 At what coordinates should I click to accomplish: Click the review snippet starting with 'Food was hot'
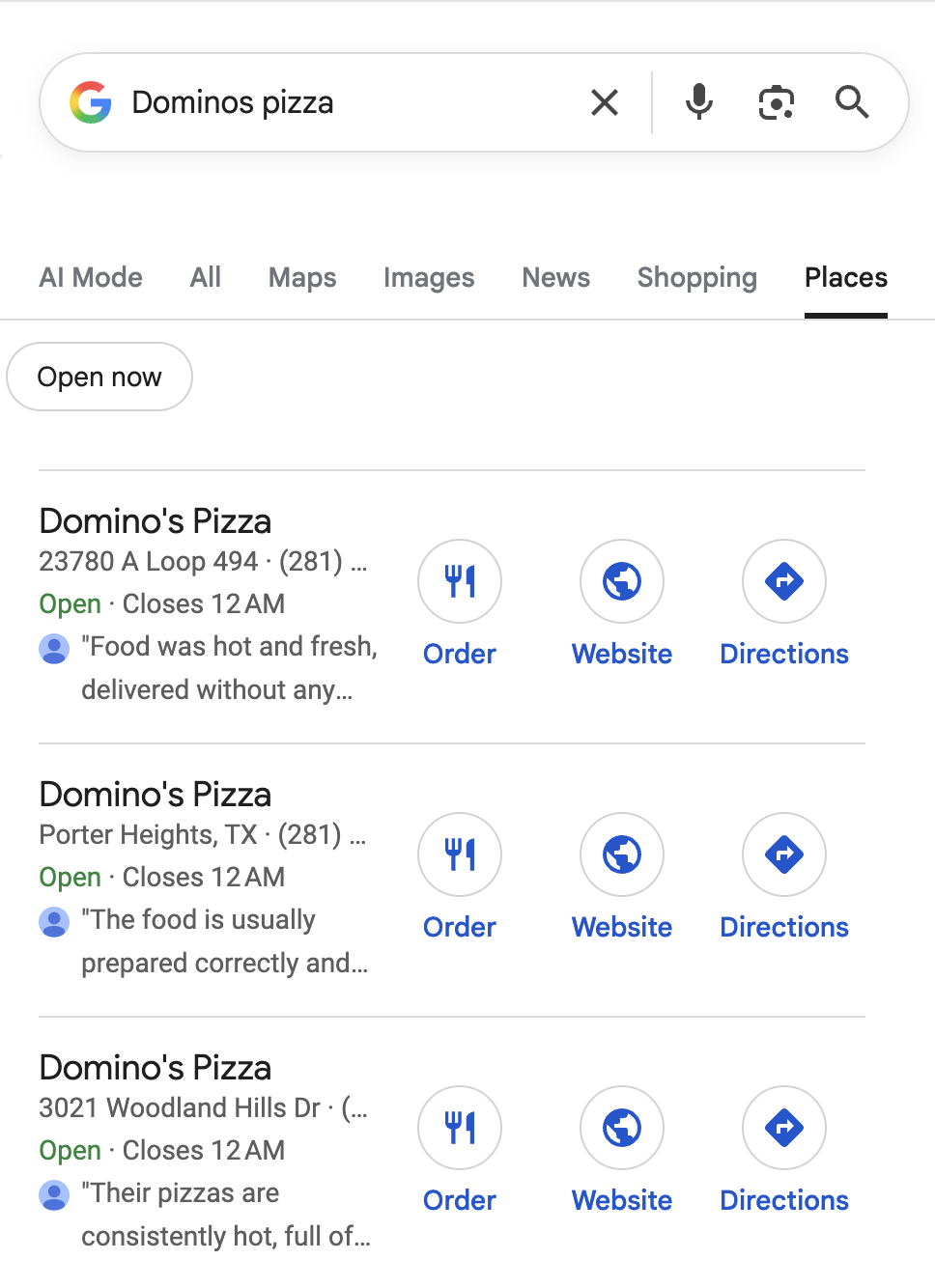pos(228,667)
